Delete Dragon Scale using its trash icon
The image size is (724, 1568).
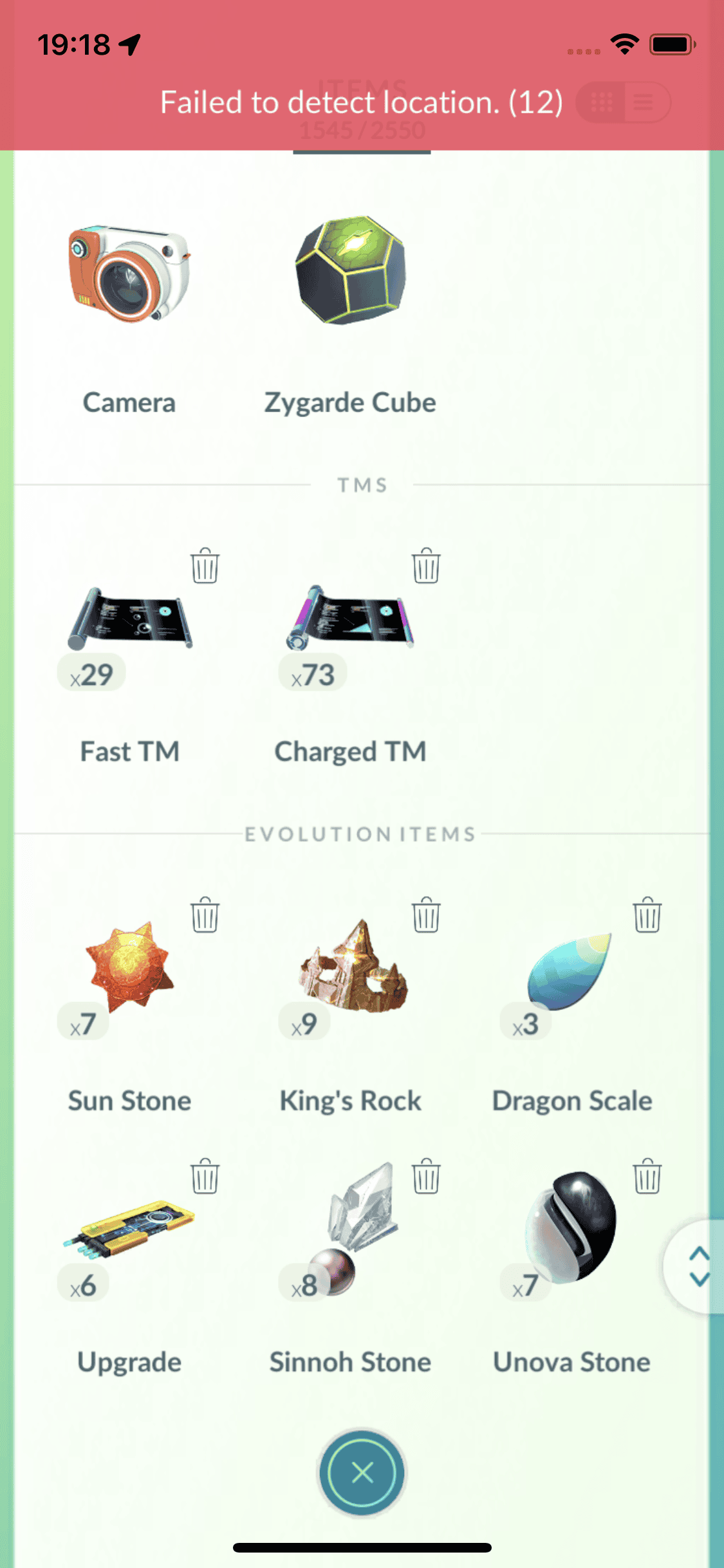pos(647,915)
